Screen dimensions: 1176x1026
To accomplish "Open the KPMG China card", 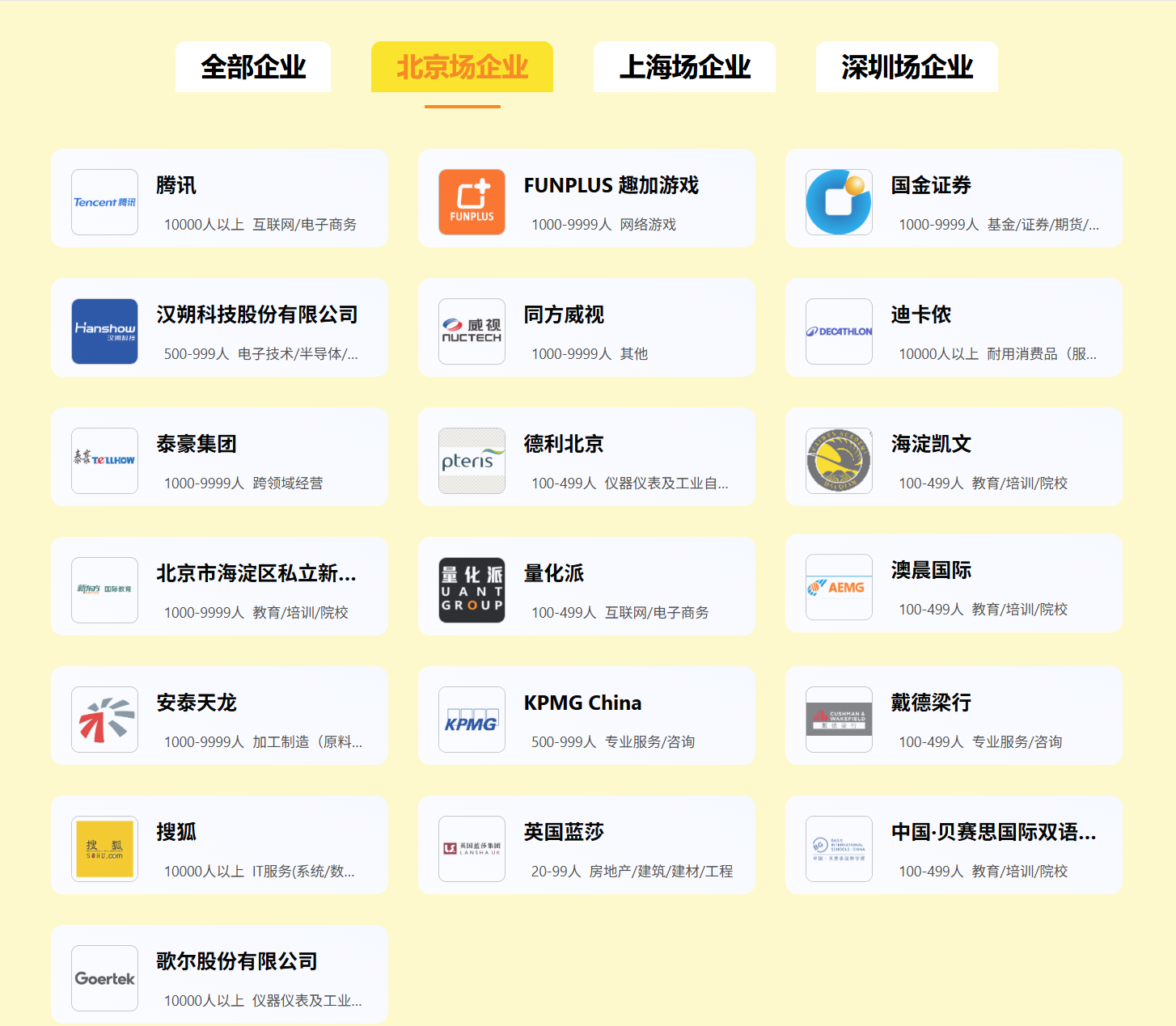I will point(586,716).
